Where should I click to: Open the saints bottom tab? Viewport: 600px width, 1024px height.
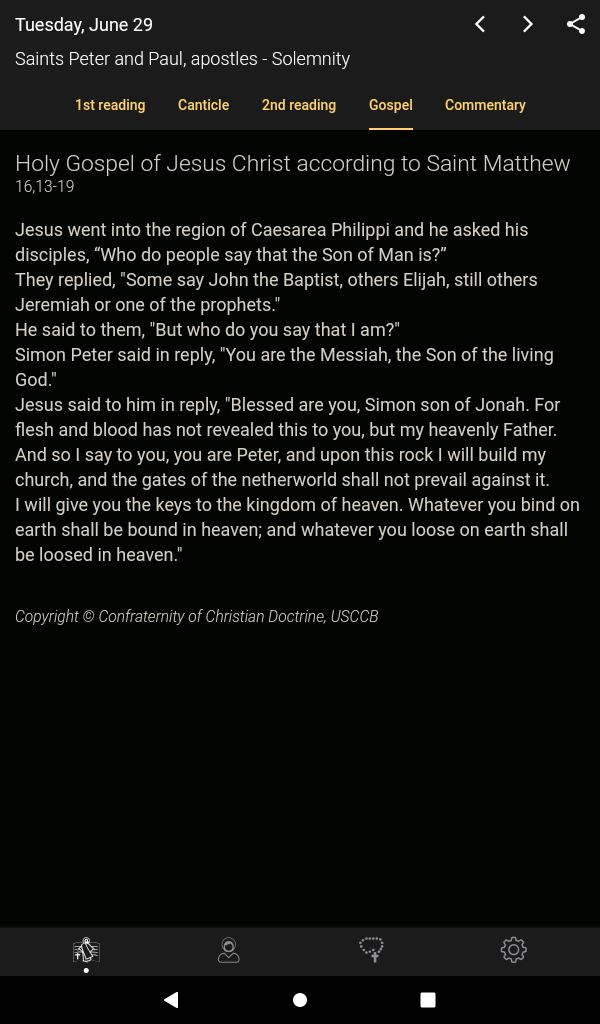pyautogui.click(x=229, y=950)
